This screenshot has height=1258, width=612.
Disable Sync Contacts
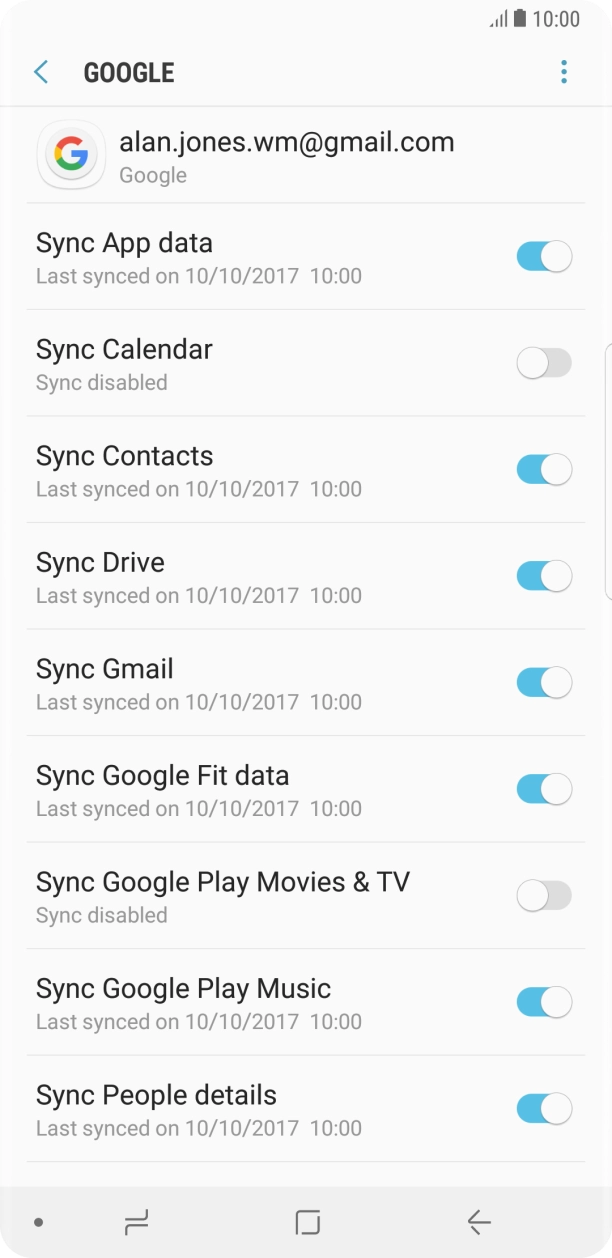(x=544, y=470)
